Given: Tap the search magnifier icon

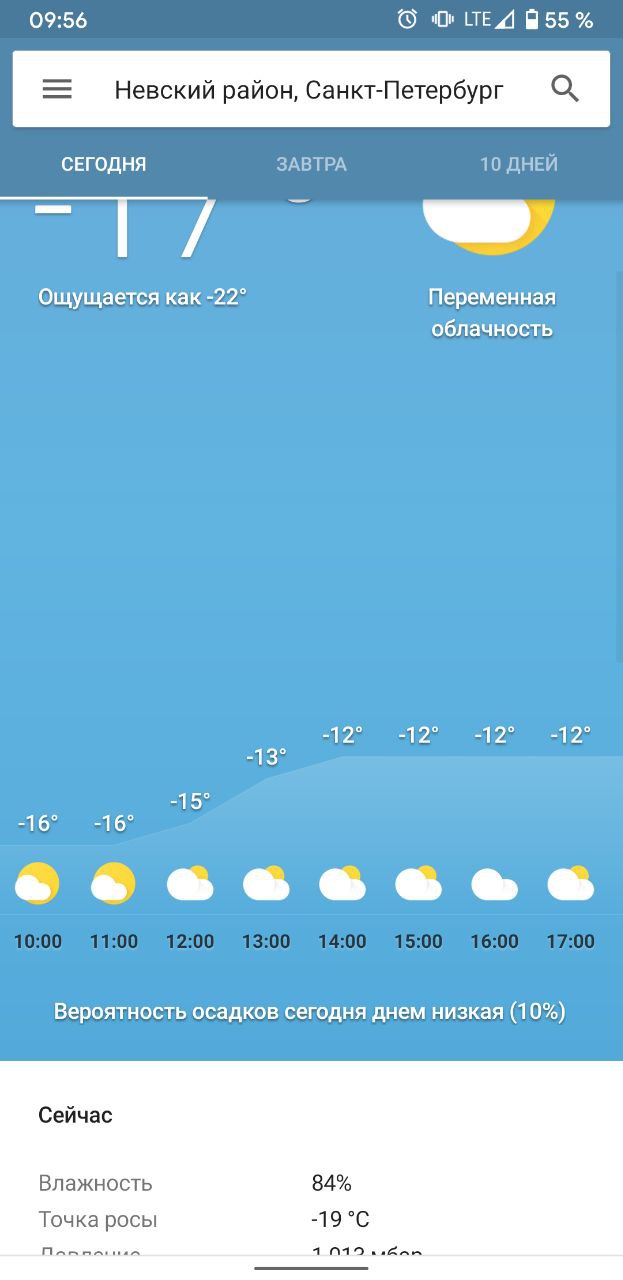Looking at the screenshot, I should click(565, 90).
